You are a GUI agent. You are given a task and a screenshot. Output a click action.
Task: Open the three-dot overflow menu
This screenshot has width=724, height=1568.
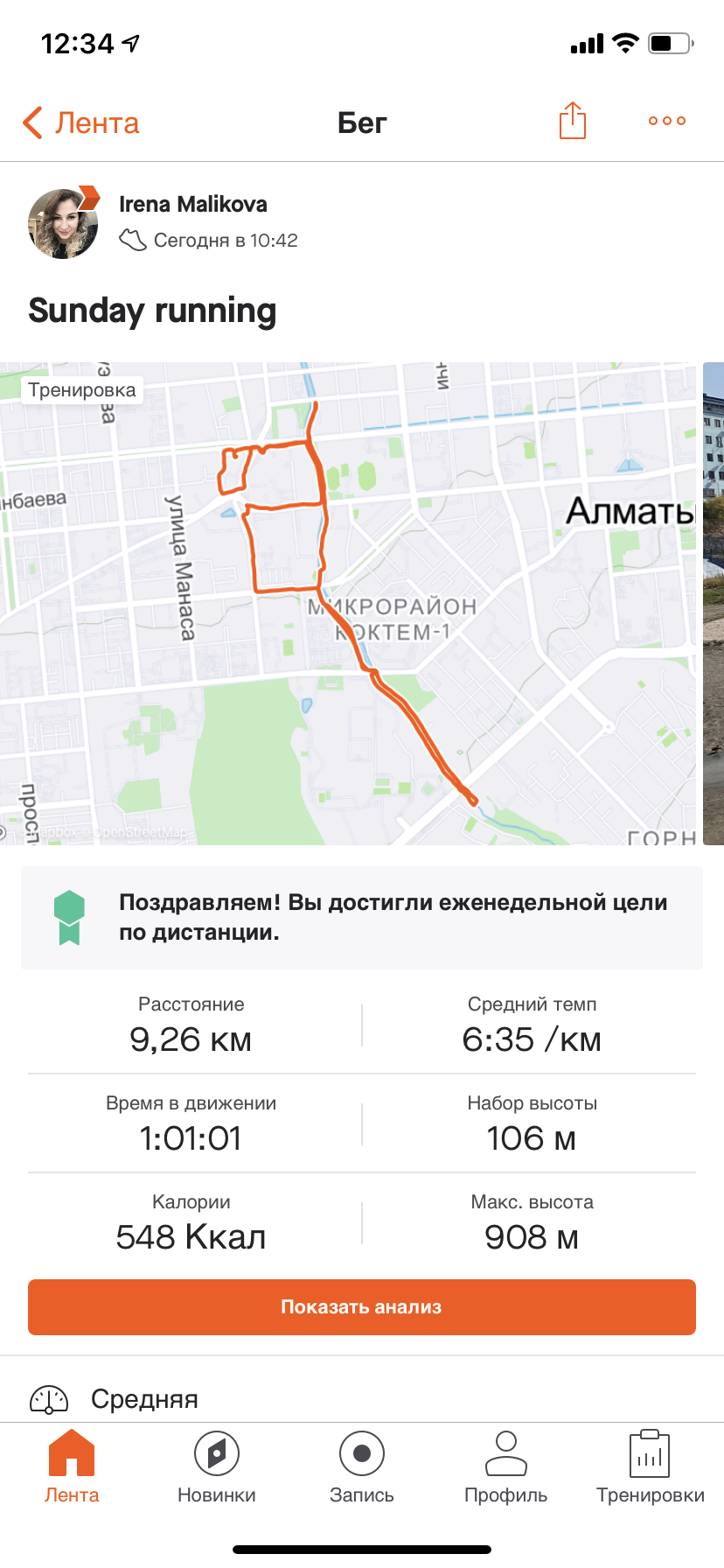[666, 121]
